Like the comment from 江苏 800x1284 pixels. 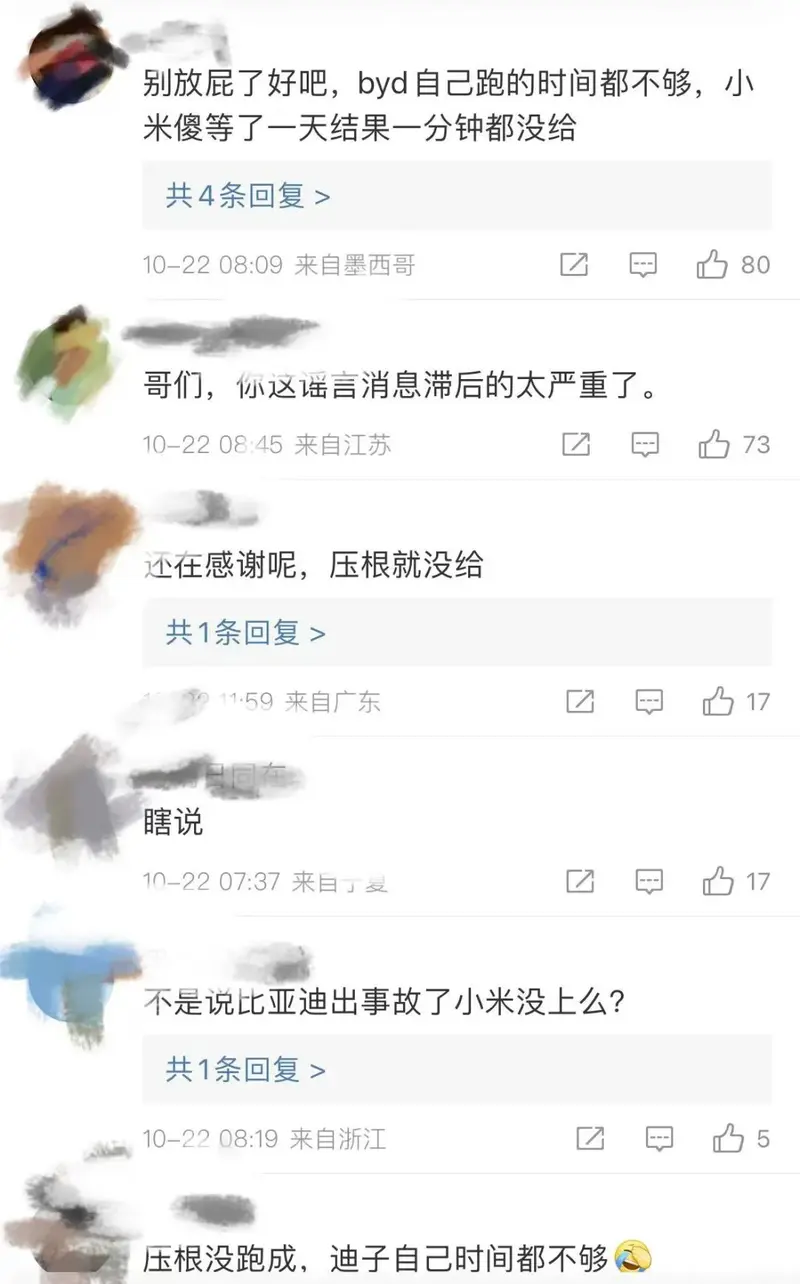714,444
